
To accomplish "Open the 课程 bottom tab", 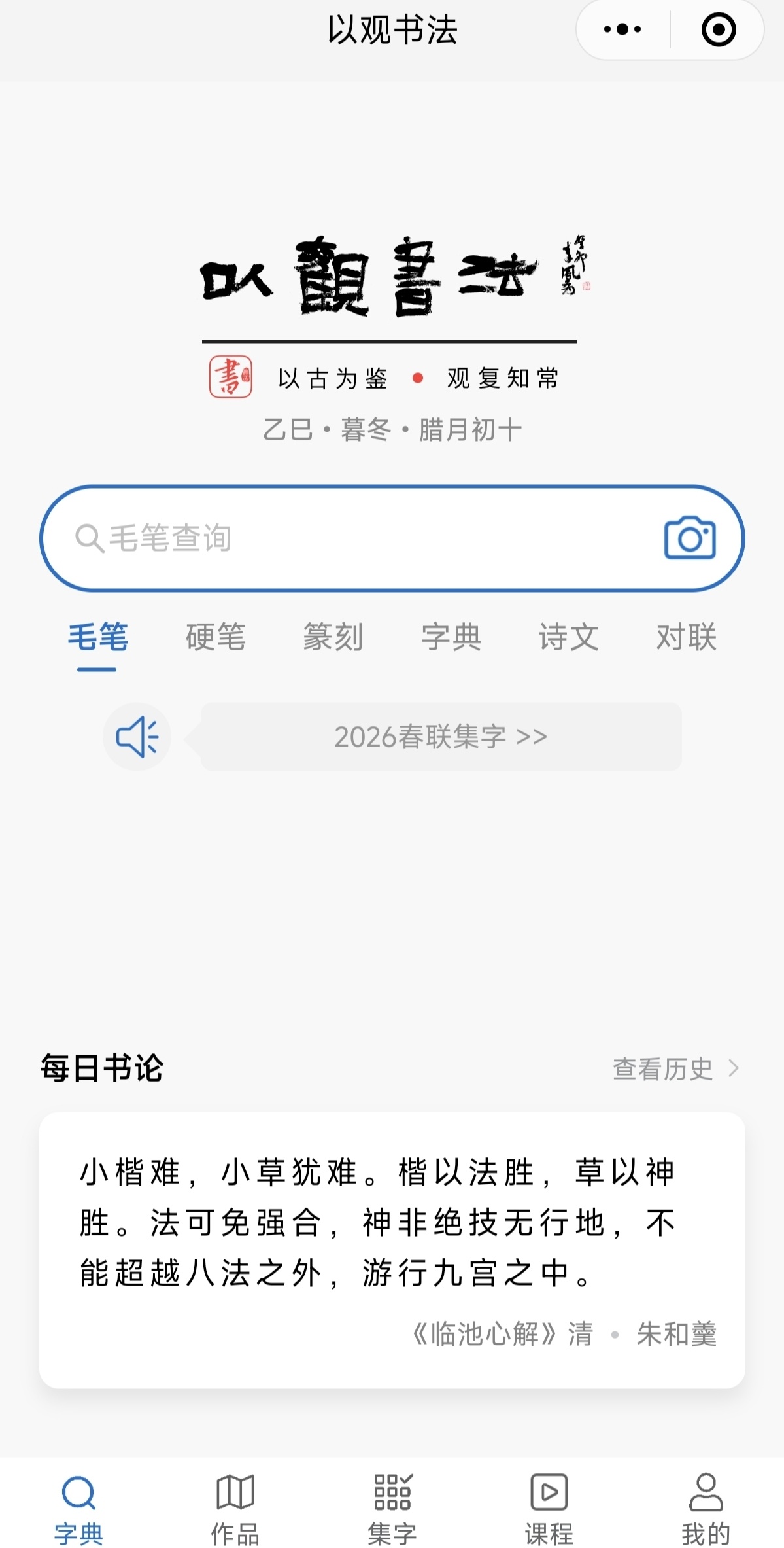I will [x=549, y=1505].
